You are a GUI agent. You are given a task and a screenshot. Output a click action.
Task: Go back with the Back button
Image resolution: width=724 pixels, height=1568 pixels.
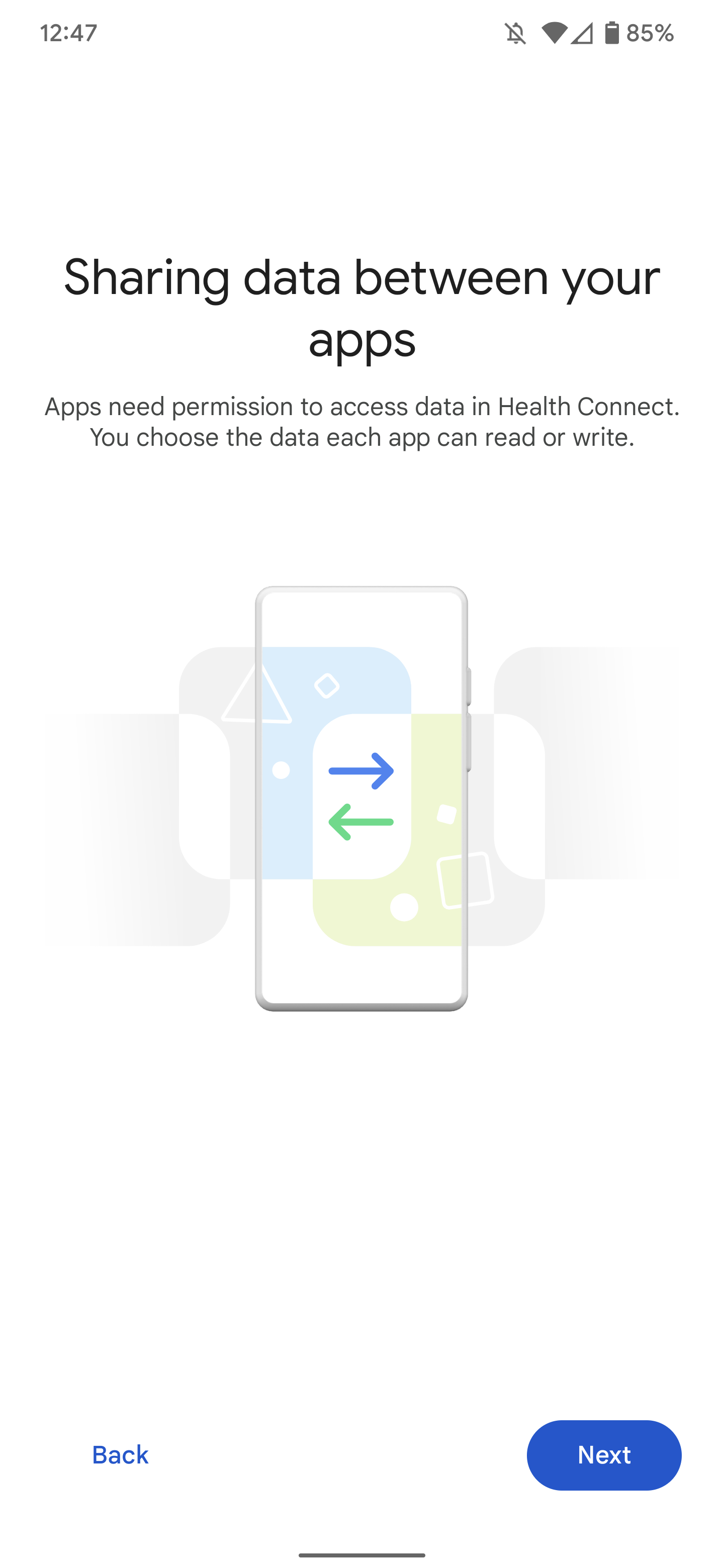(x=120, y=1455)
